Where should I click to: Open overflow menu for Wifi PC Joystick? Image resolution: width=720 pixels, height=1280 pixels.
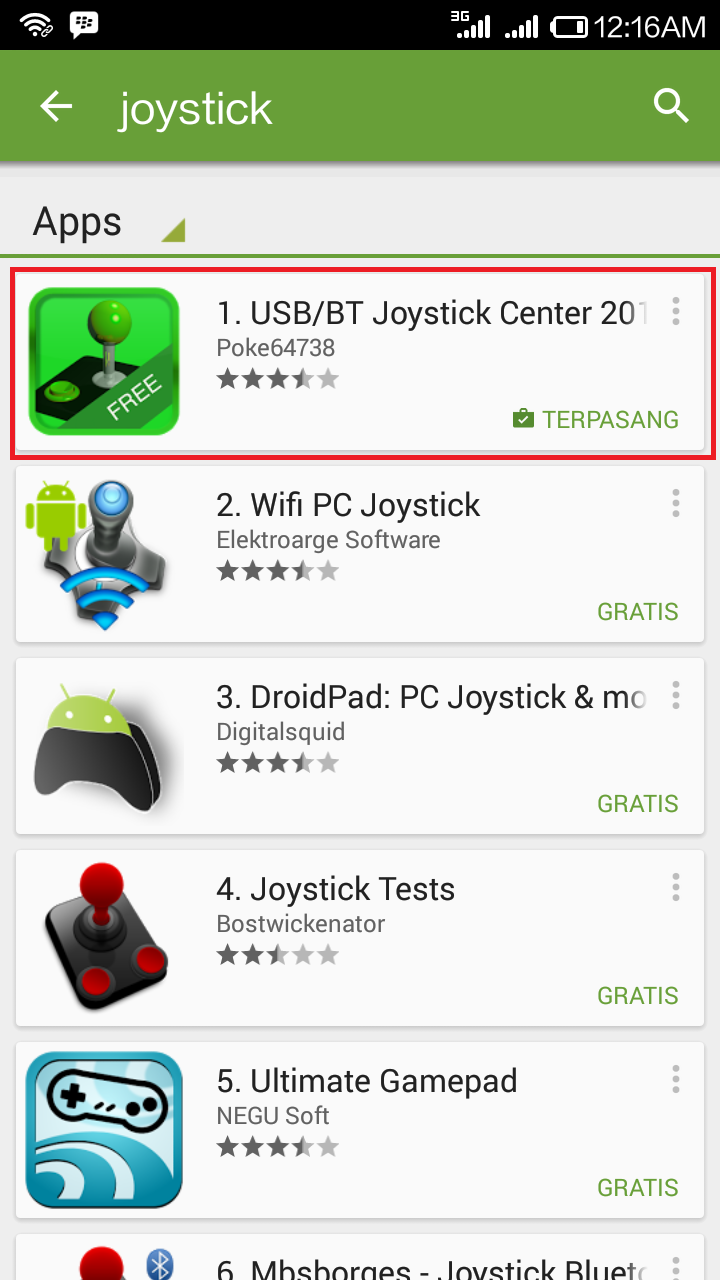(x=676, y=503)
